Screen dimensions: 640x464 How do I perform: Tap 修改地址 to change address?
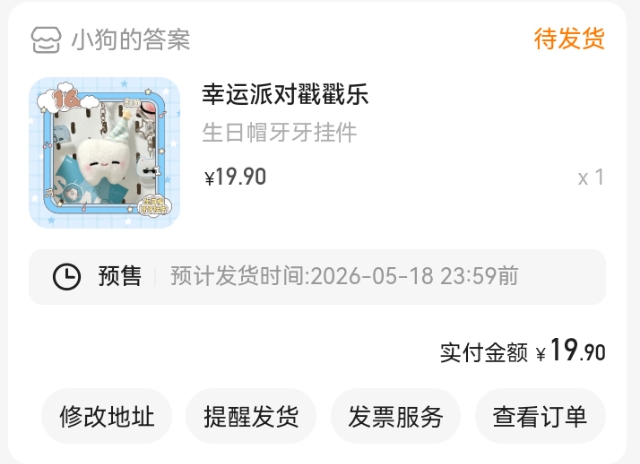[x=107, y=416]
